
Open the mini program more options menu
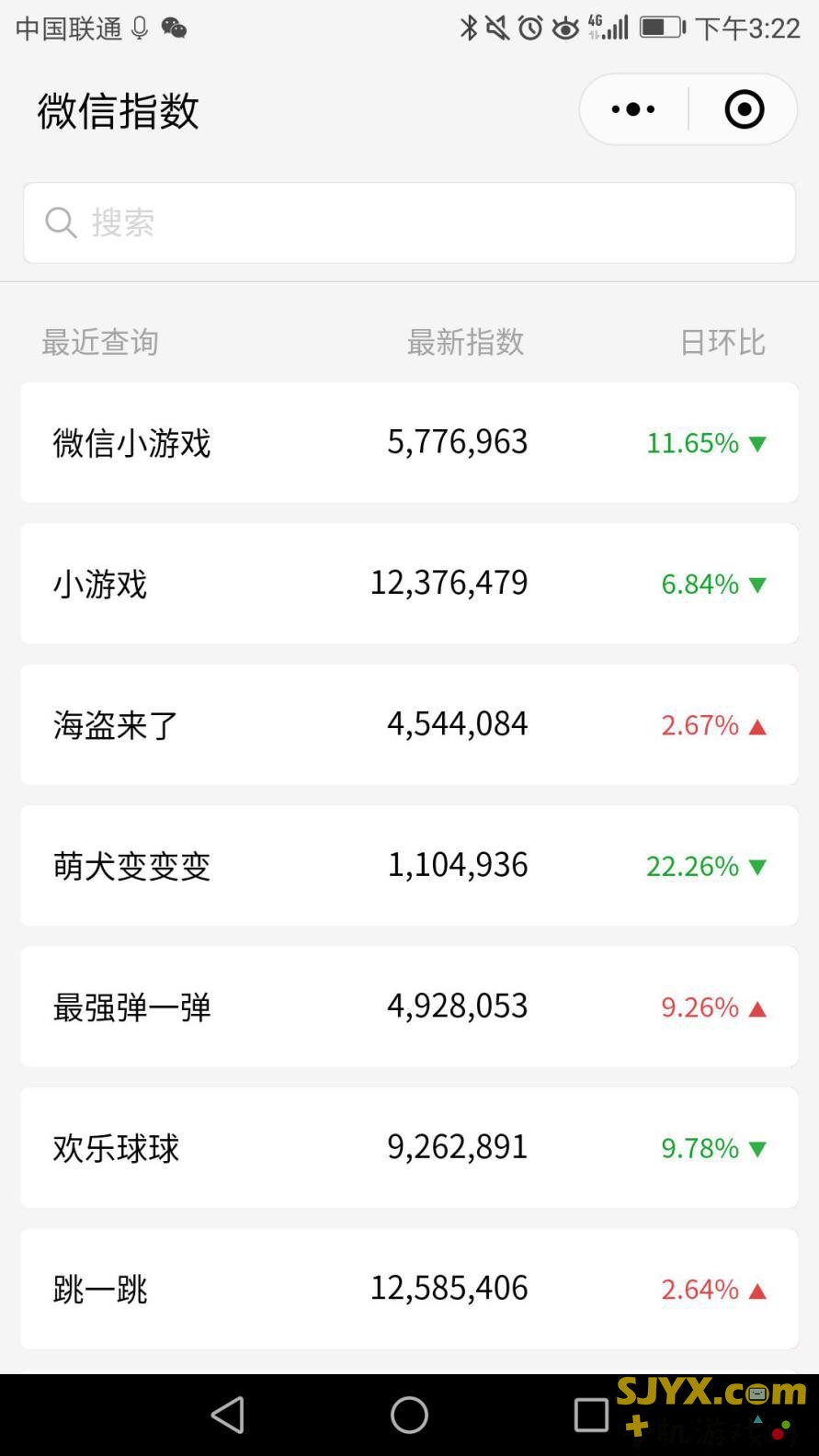(x=633, y=109)
